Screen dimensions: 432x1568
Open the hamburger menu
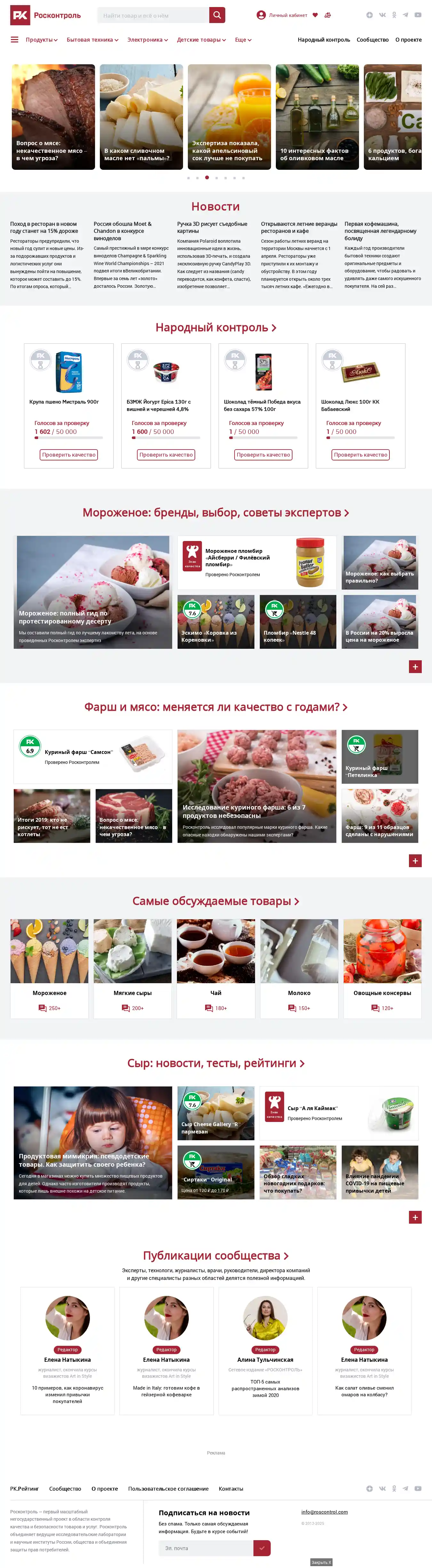pos(15,40)
